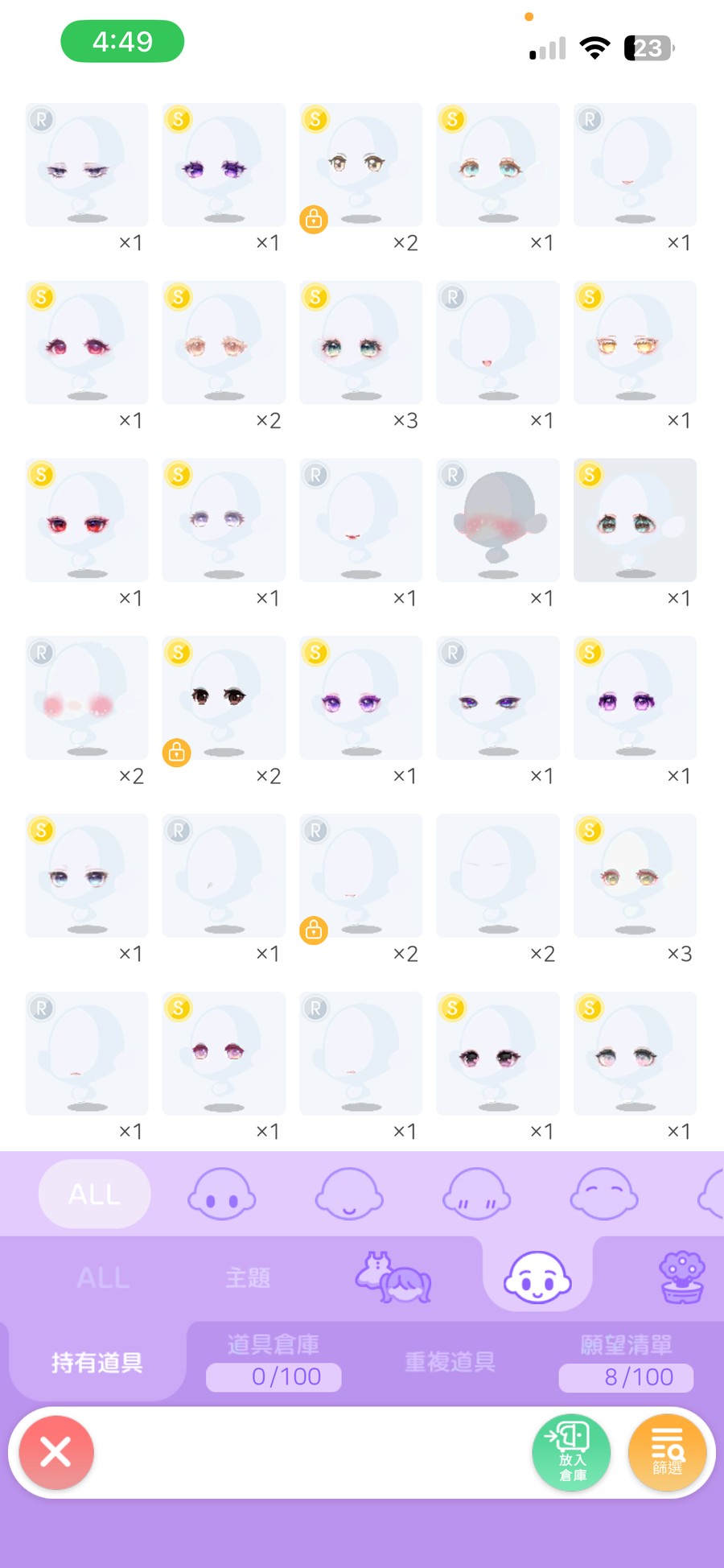Filter by the eyes-only face icon
Viewport: 724px width, 1568px height.
pos(222,1194)
